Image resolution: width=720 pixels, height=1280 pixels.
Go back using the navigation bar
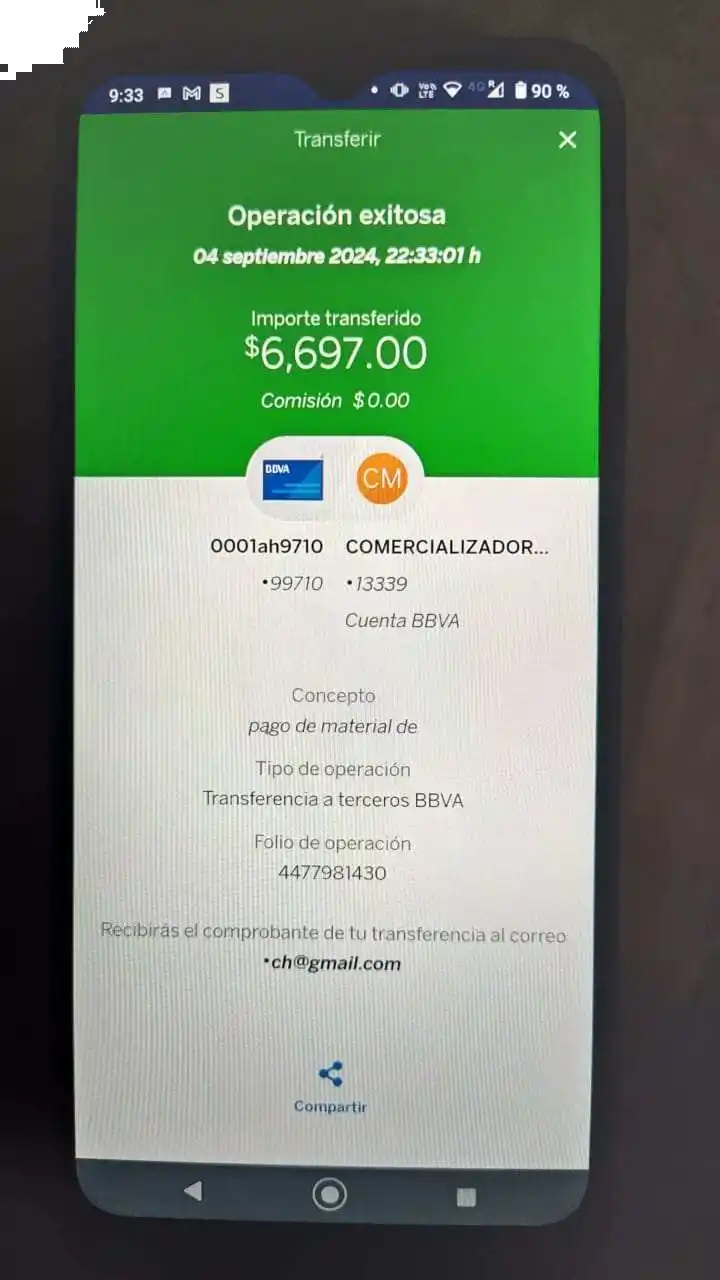coord(193,1190)
